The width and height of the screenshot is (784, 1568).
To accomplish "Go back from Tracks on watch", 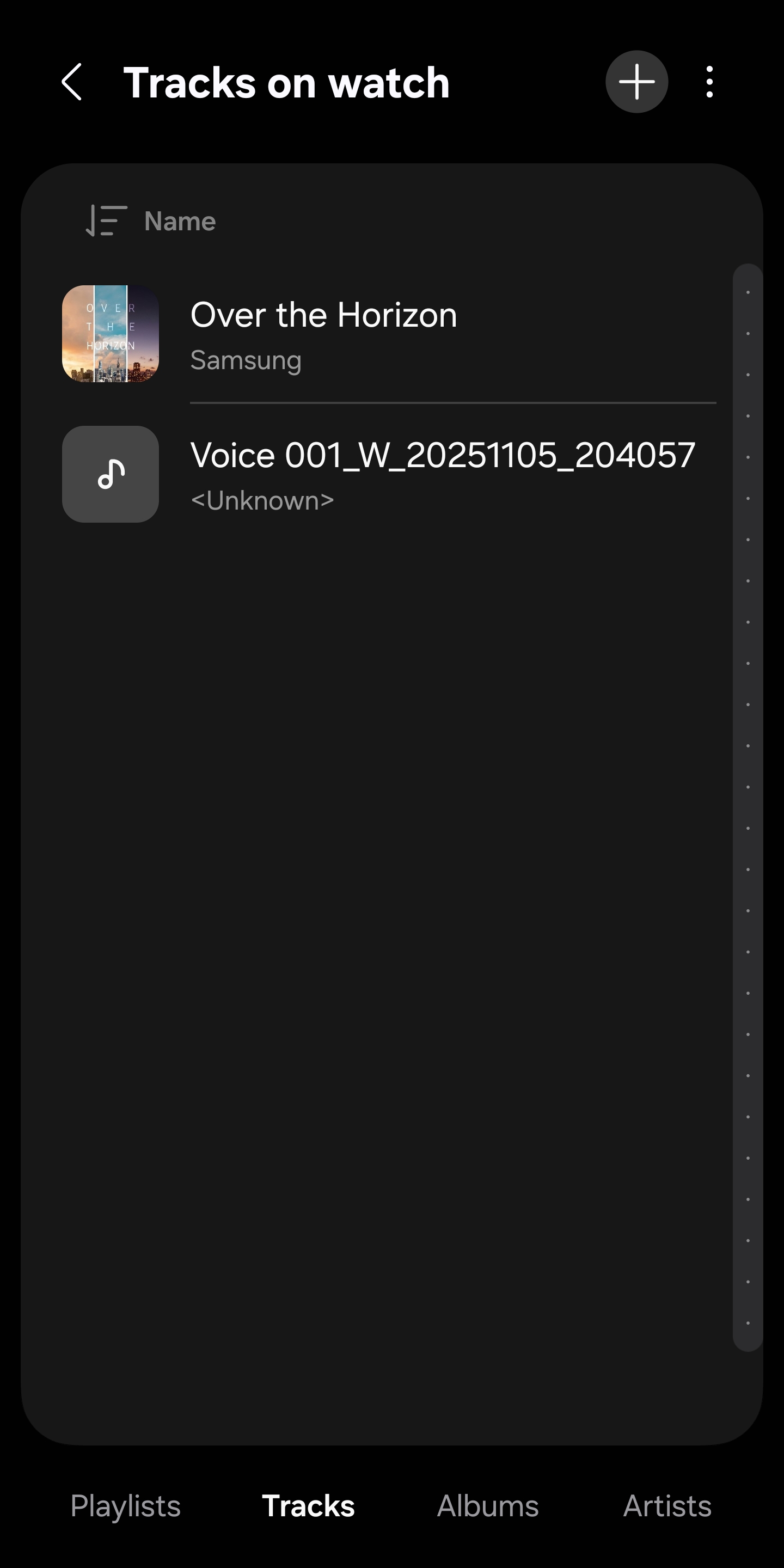I will tap(72, 82).
